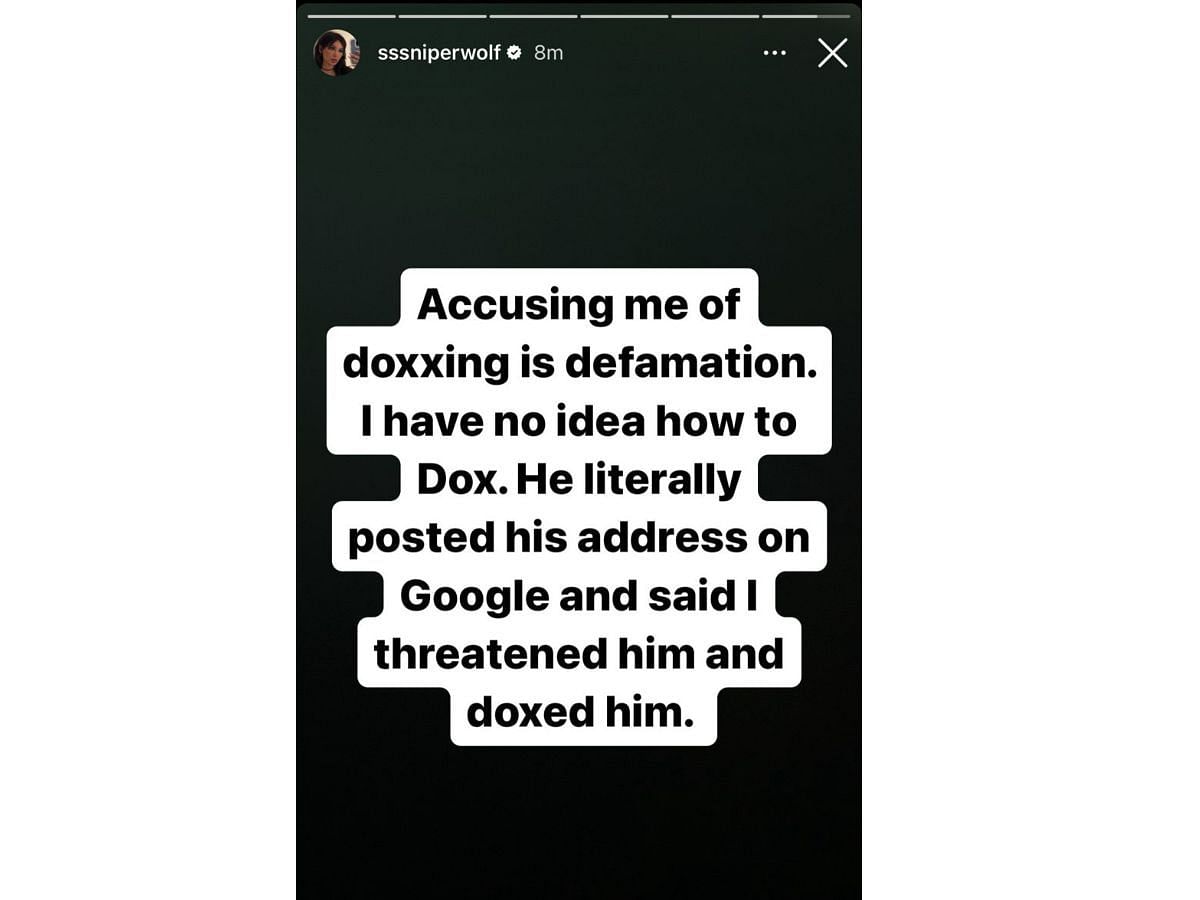Viewport: 1200px width, 900px height.
Task: Close the story viewer
Action: pyautogui.click(x=832, y=53)
